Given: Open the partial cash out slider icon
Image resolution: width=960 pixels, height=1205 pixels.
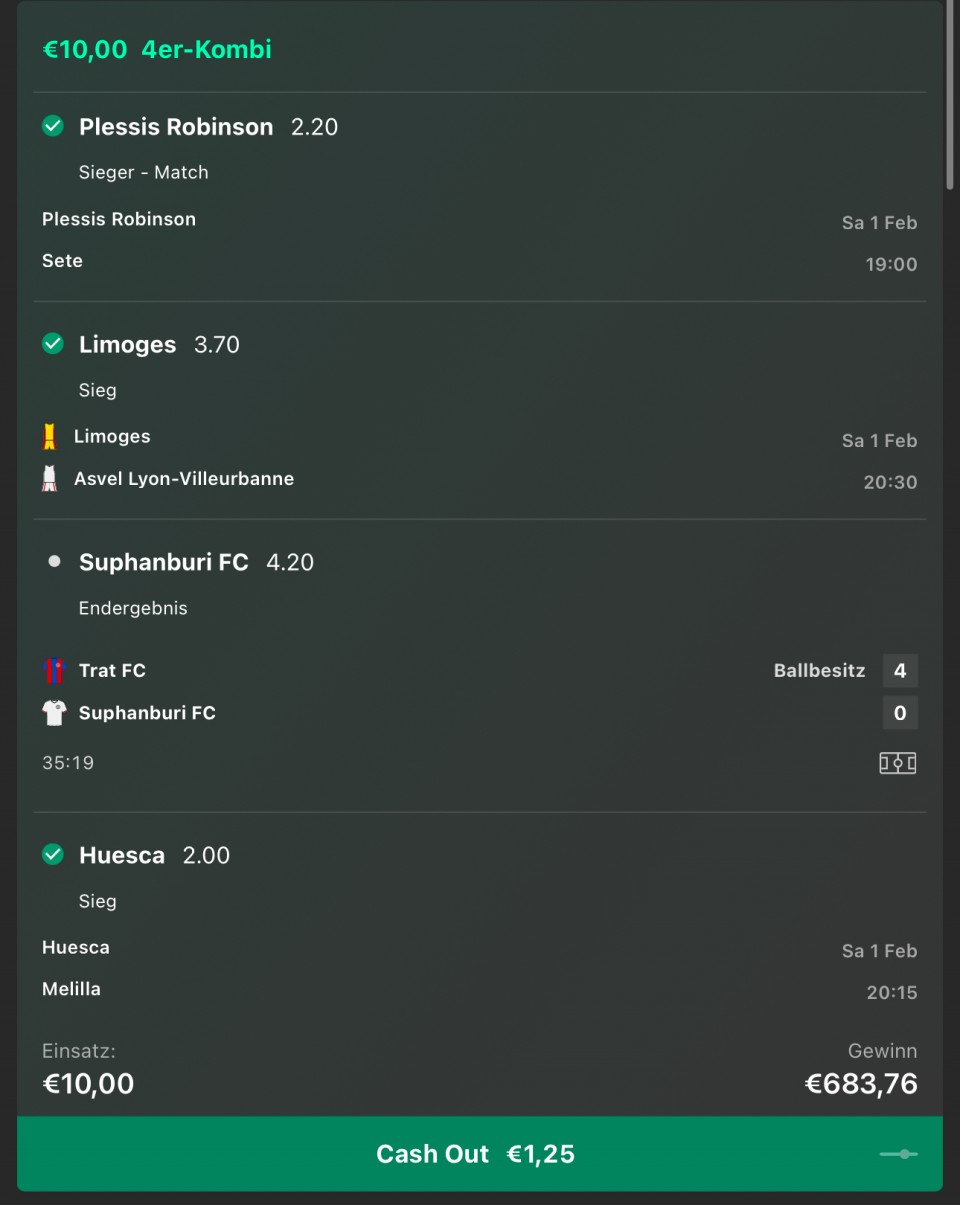Looking at the screenshot, I should pyautogui.click(x=898, y=1154).
